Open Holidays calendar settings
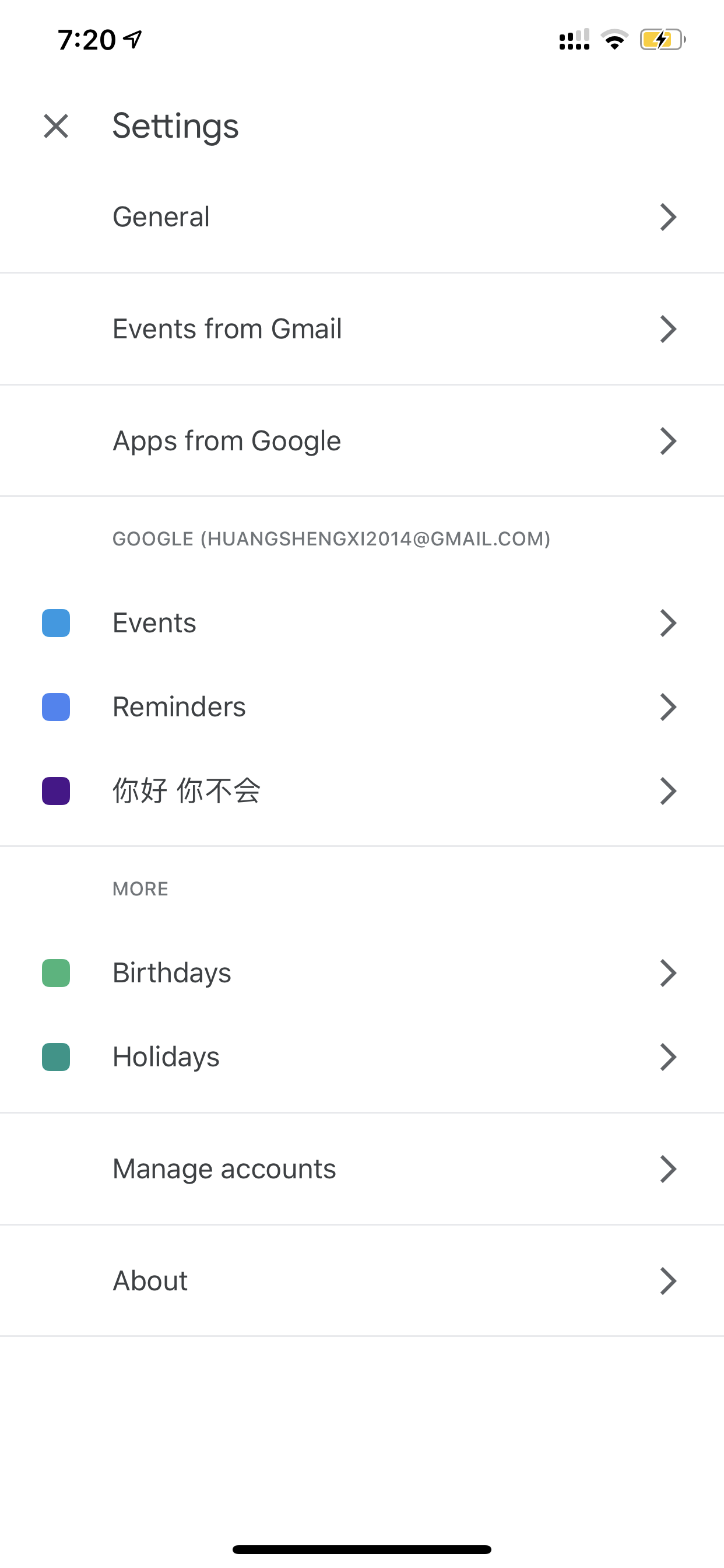Viewport: 724px width, 1568px height. (362, 1056)
